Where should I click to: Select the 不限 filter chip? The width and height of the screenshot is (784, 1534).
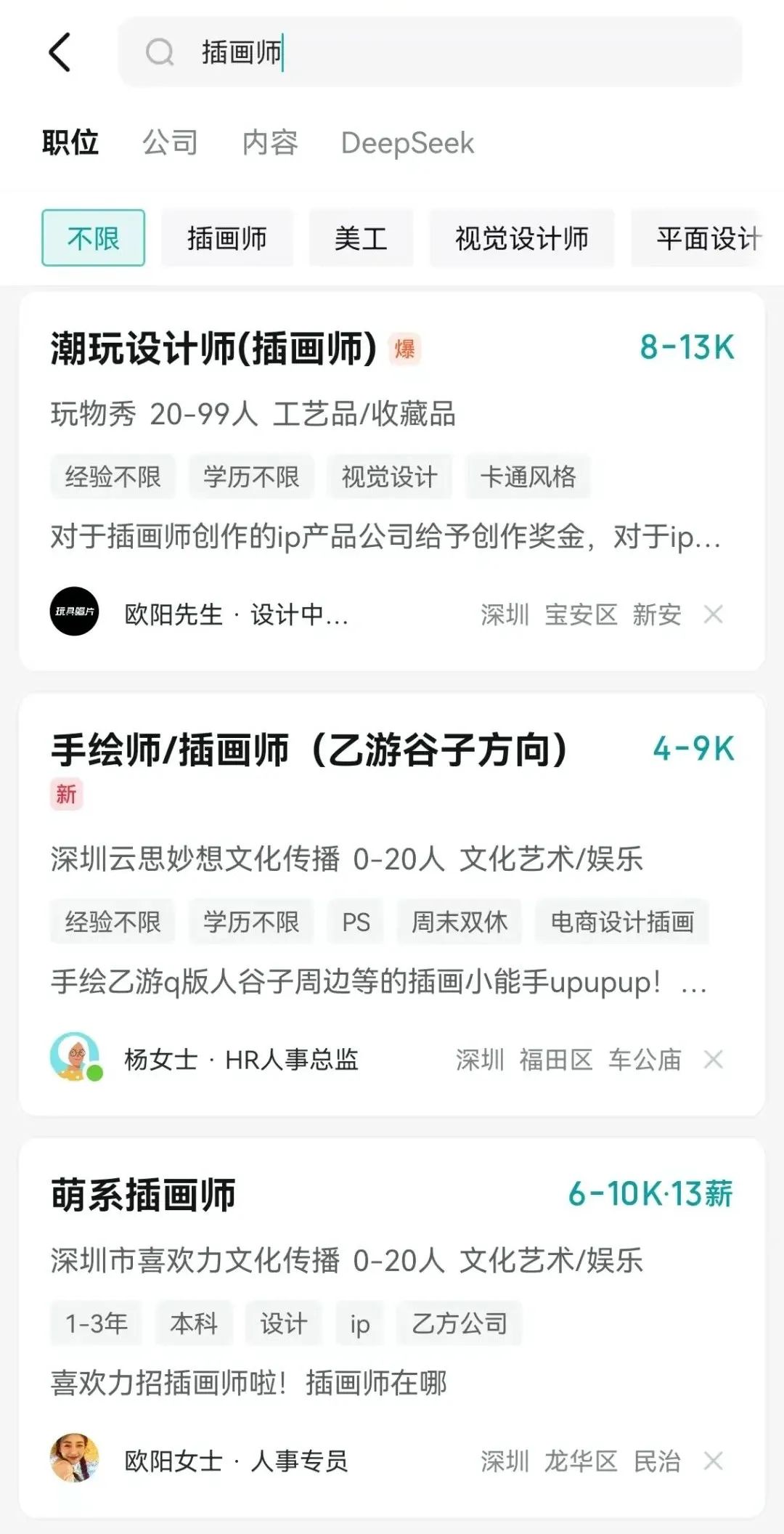[93, 238]
